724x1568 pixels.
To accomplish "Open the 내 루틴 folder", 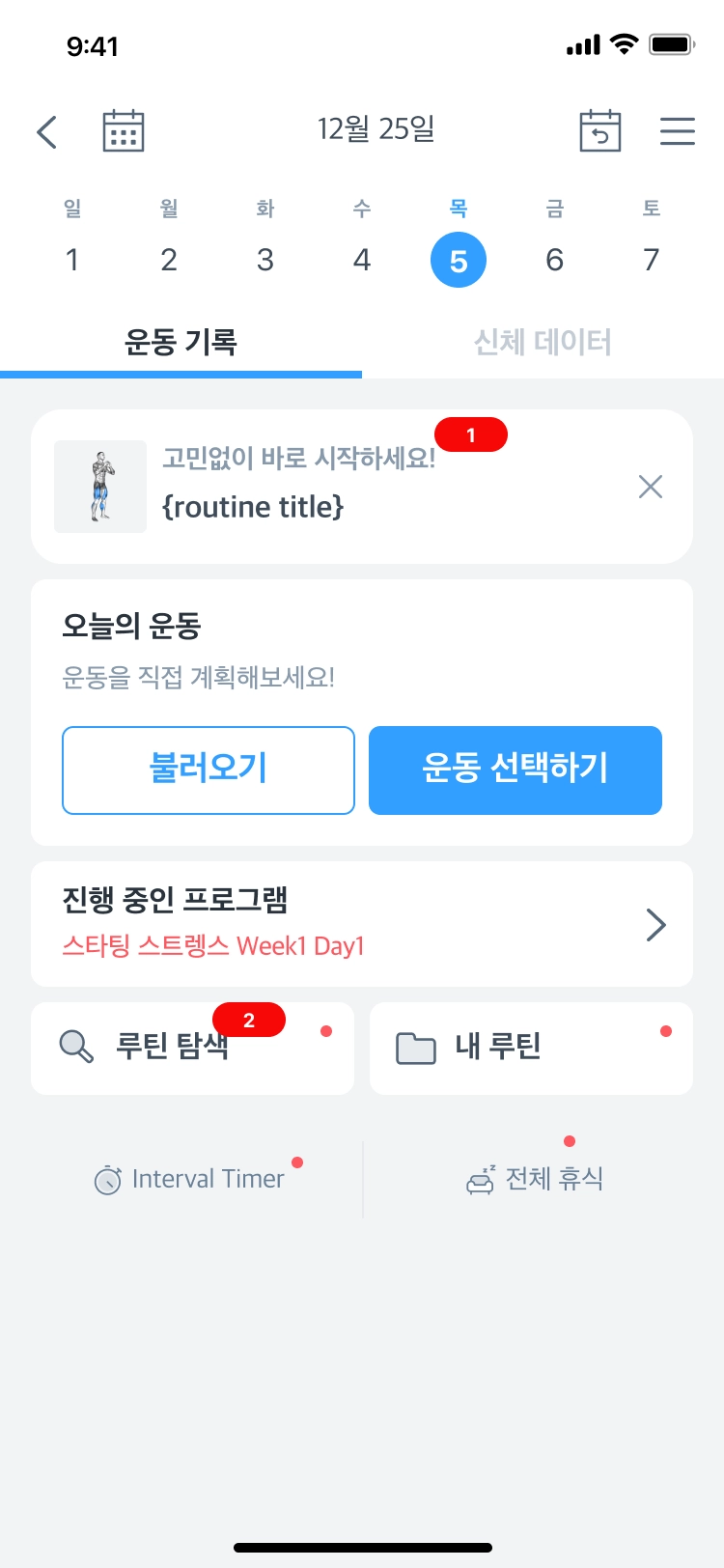I will point(531,1048).
